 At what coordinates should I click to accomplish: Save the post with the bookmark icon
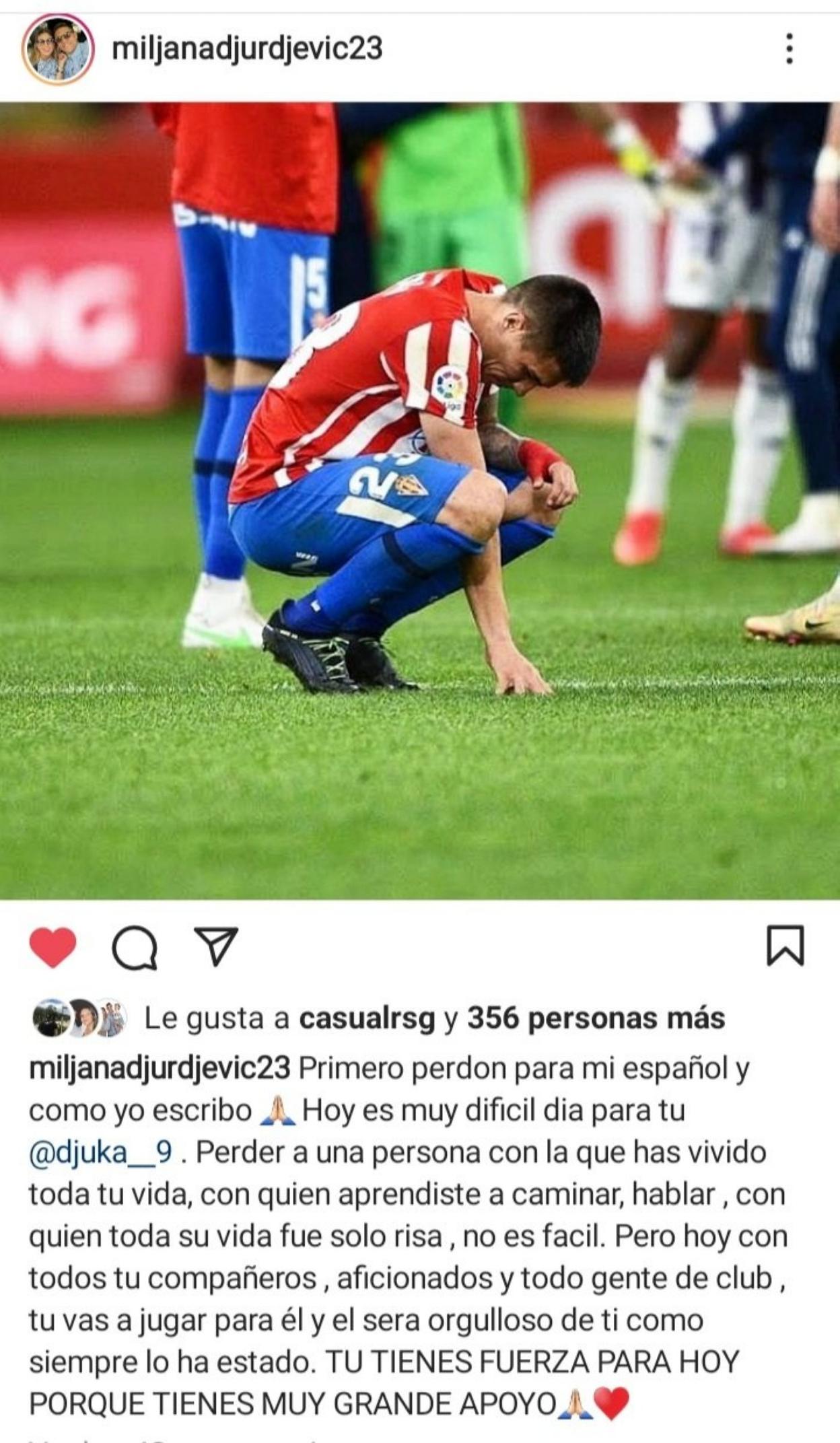click(785, 946)
